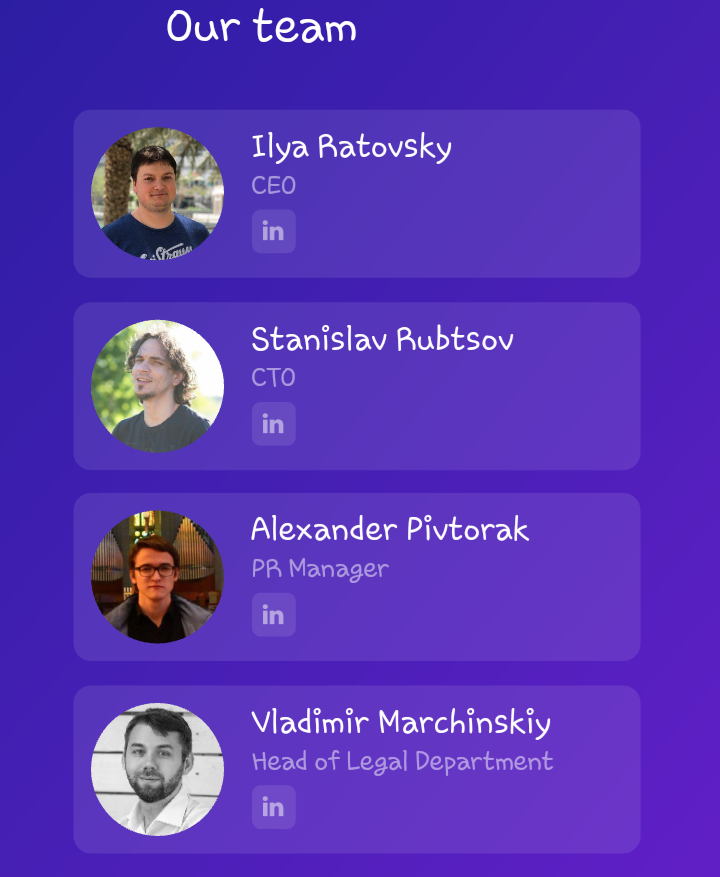Screen dimensions: 720x877
Task: Open Ilya Ratovsky's LinkedIn profile
Action: pos(273,231)
